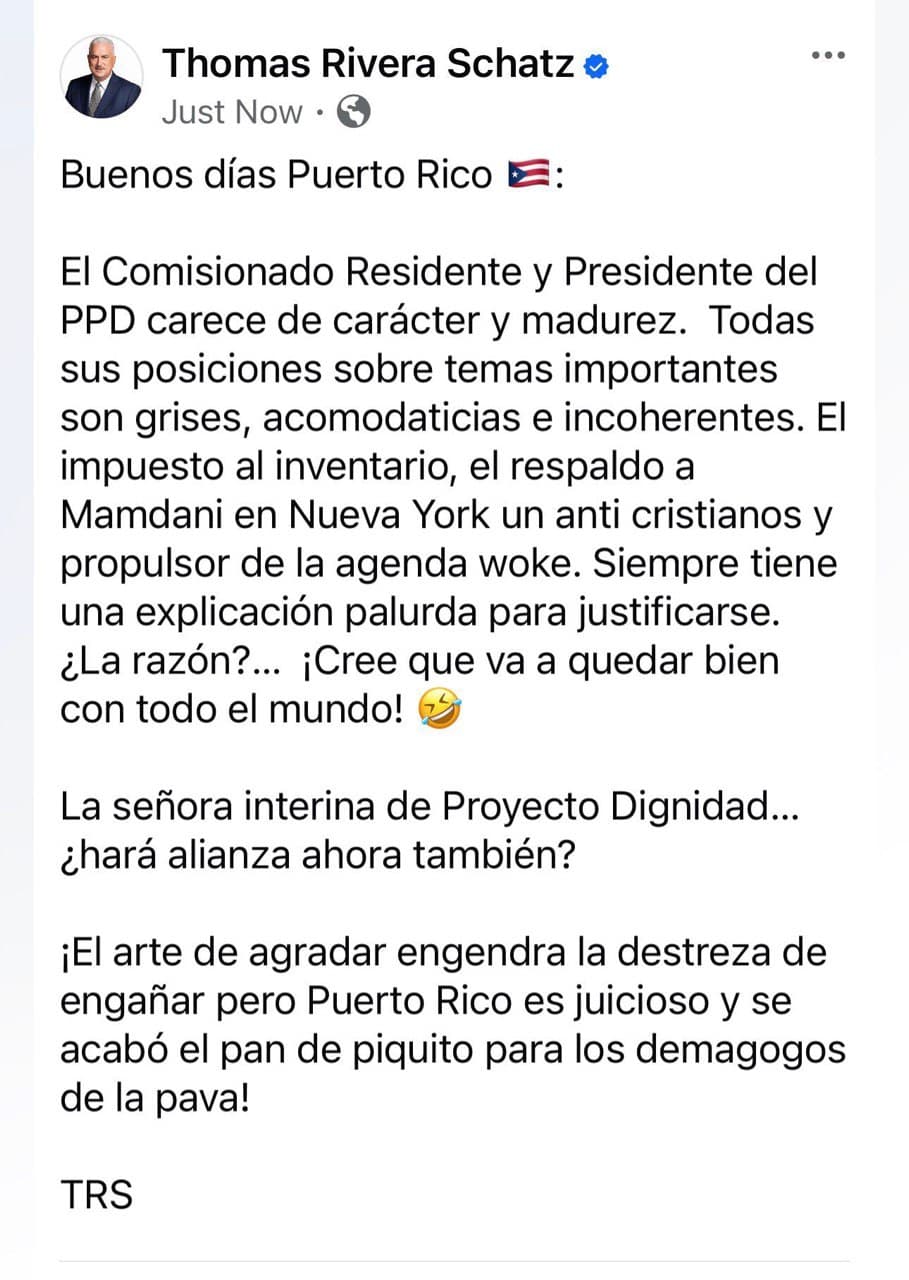Click the Puerto Rico flag emoji
Viewport: 909px width, 1280px height.
(527, 172)
